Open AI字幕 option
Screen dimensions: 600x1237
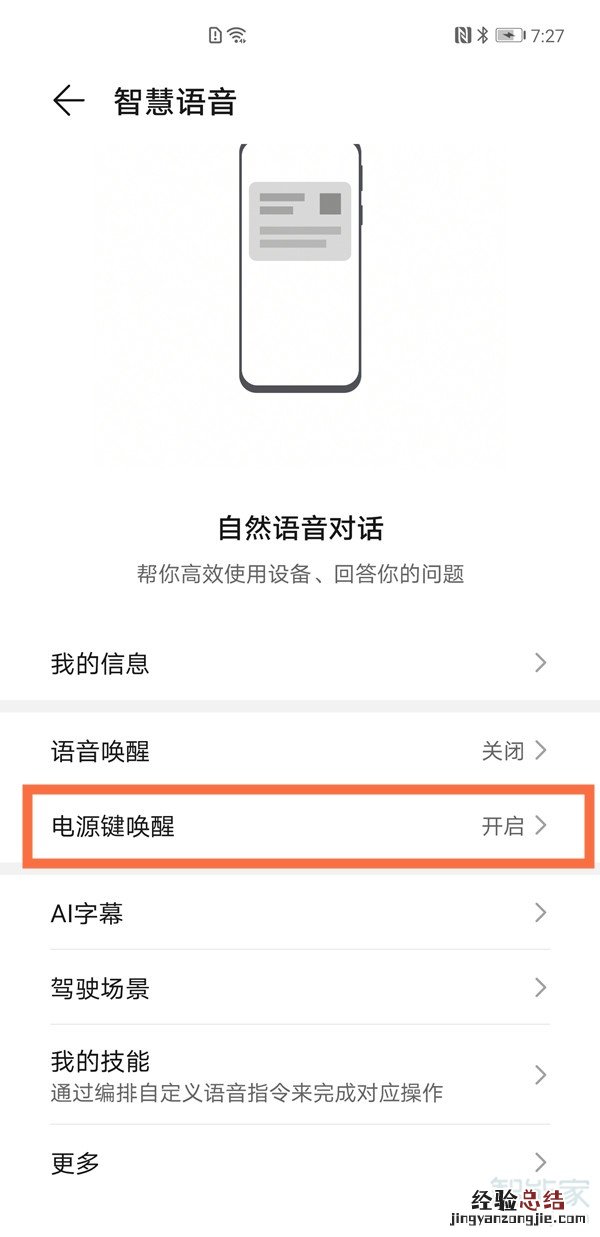coord(300,912)
